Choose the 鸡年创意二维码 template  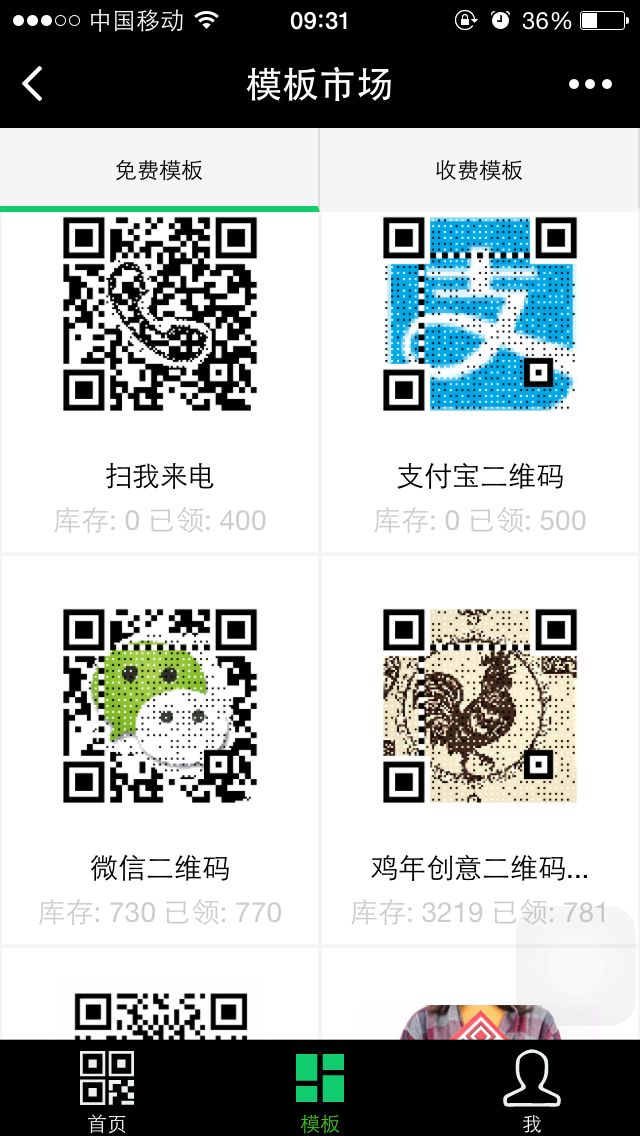(x=480, y=750)
